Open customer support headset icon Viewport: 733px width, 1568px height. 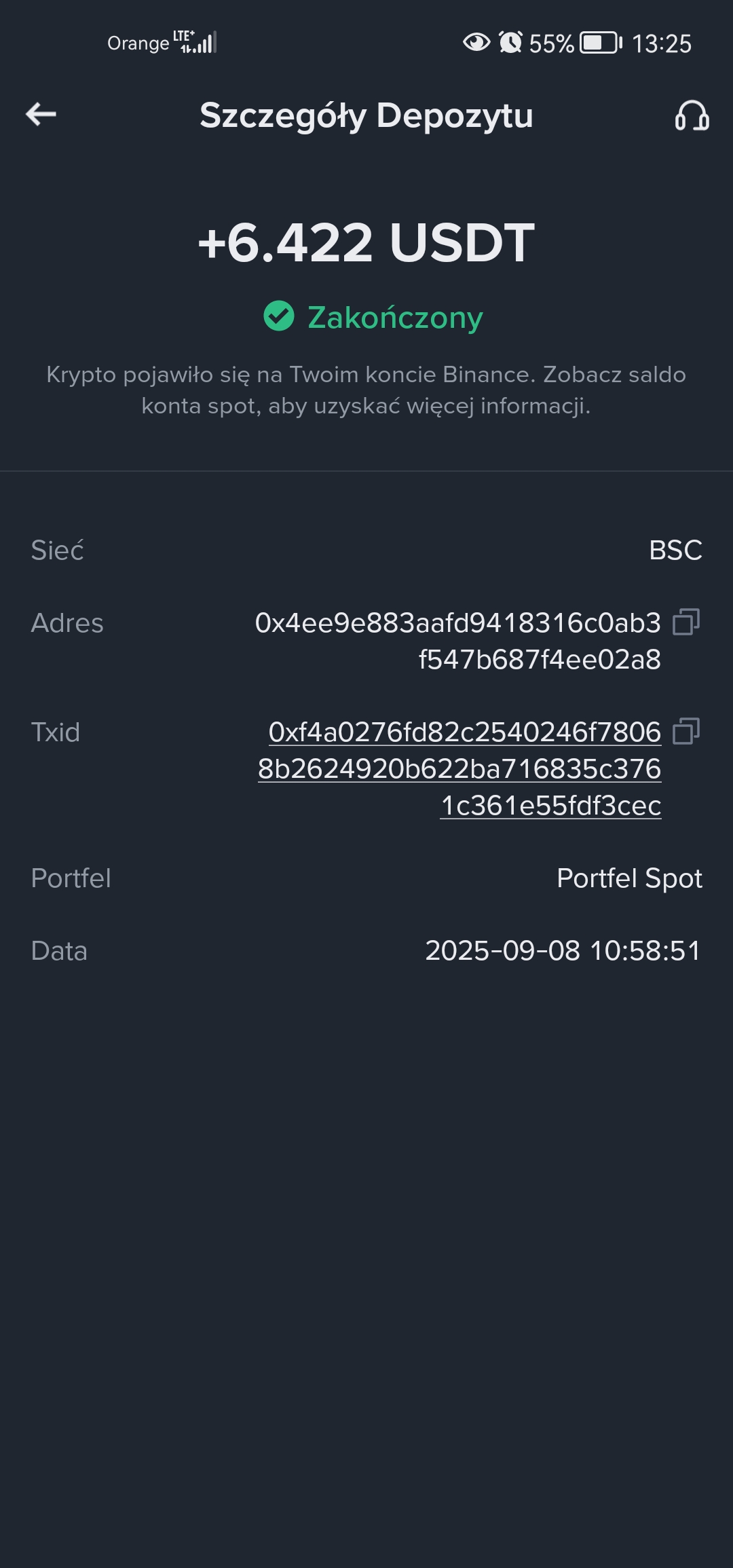[692, 115]
